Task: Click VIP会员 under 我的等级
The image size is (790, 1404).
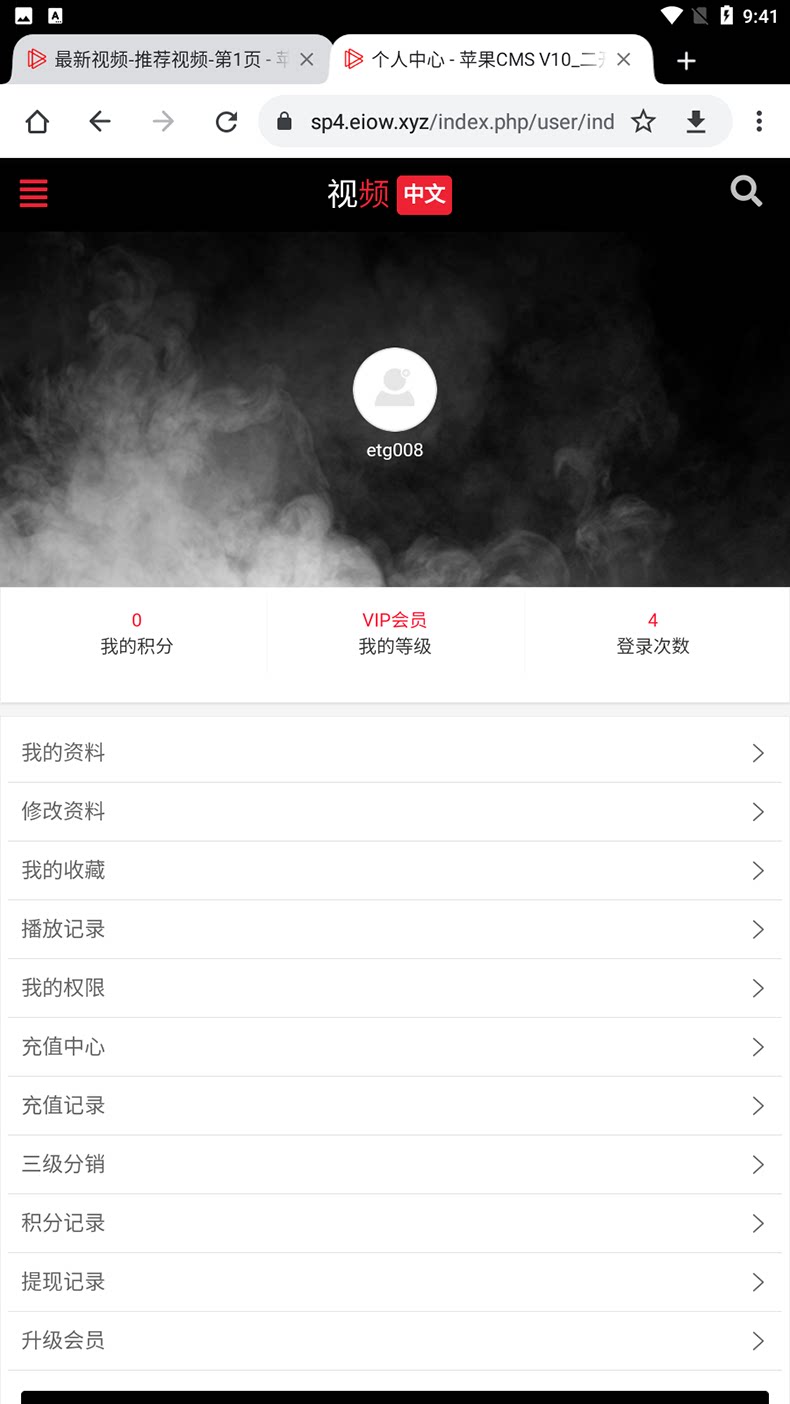Action: [x=394, y=620]
